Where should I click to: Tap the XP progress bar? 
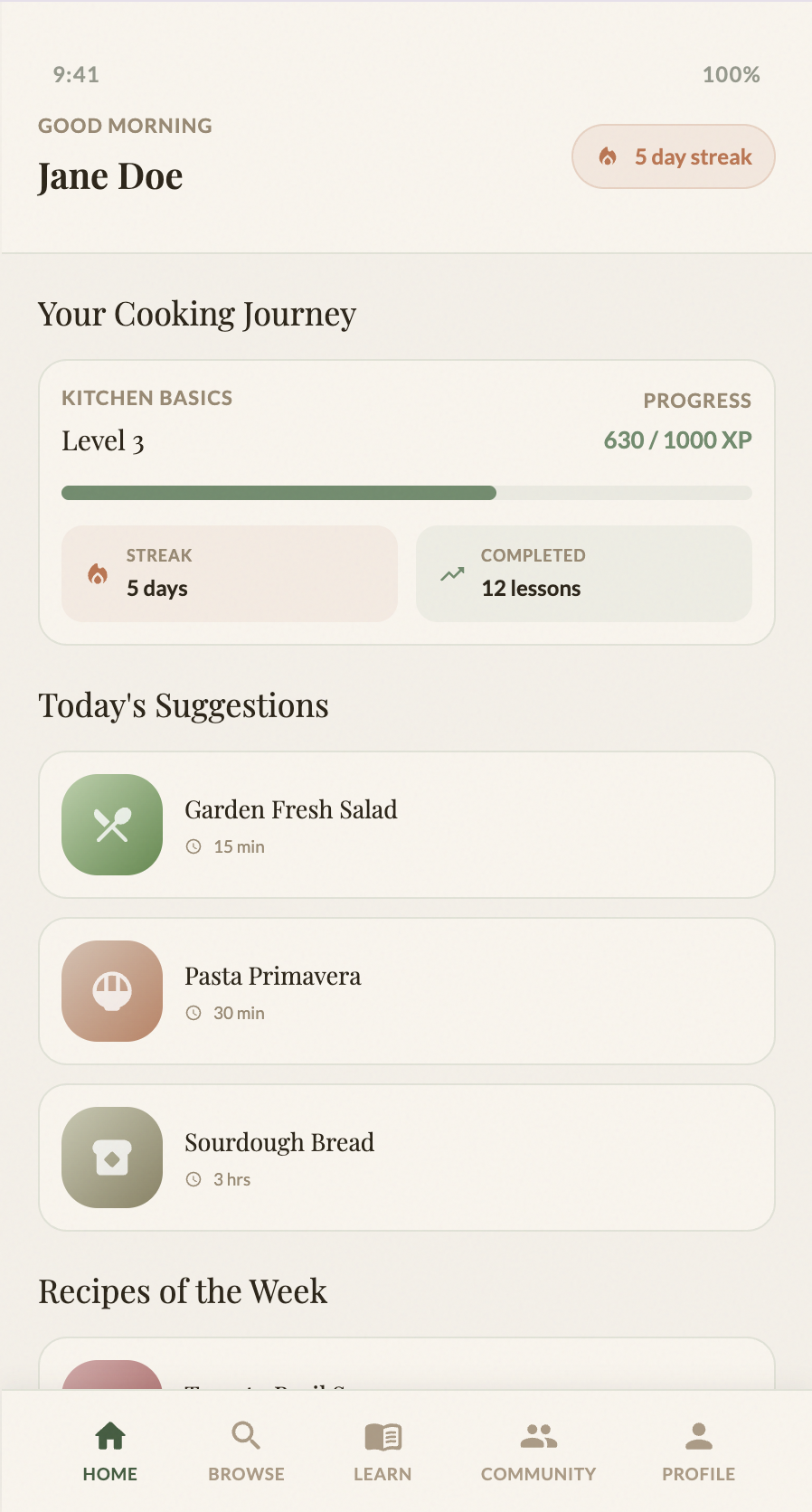[x=406, y=493]
